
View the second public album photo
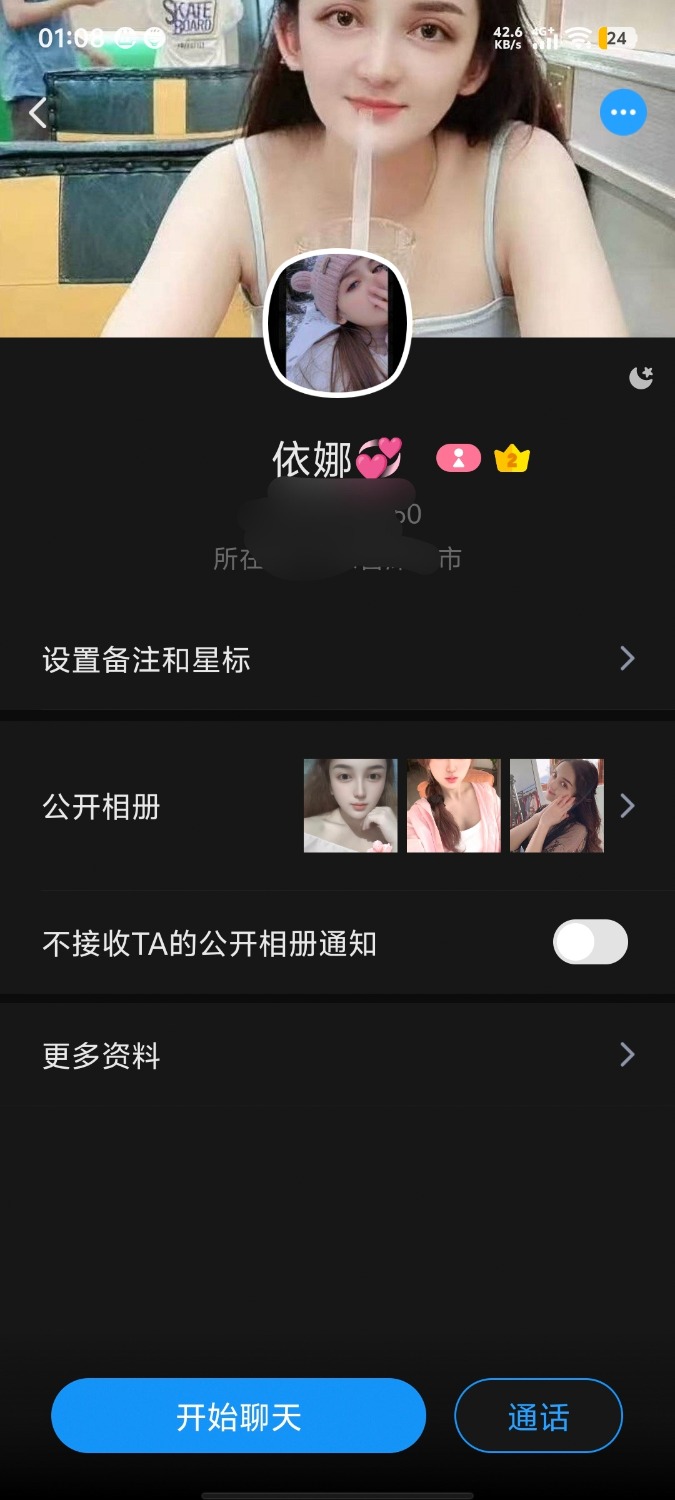[x=453, y=806]
